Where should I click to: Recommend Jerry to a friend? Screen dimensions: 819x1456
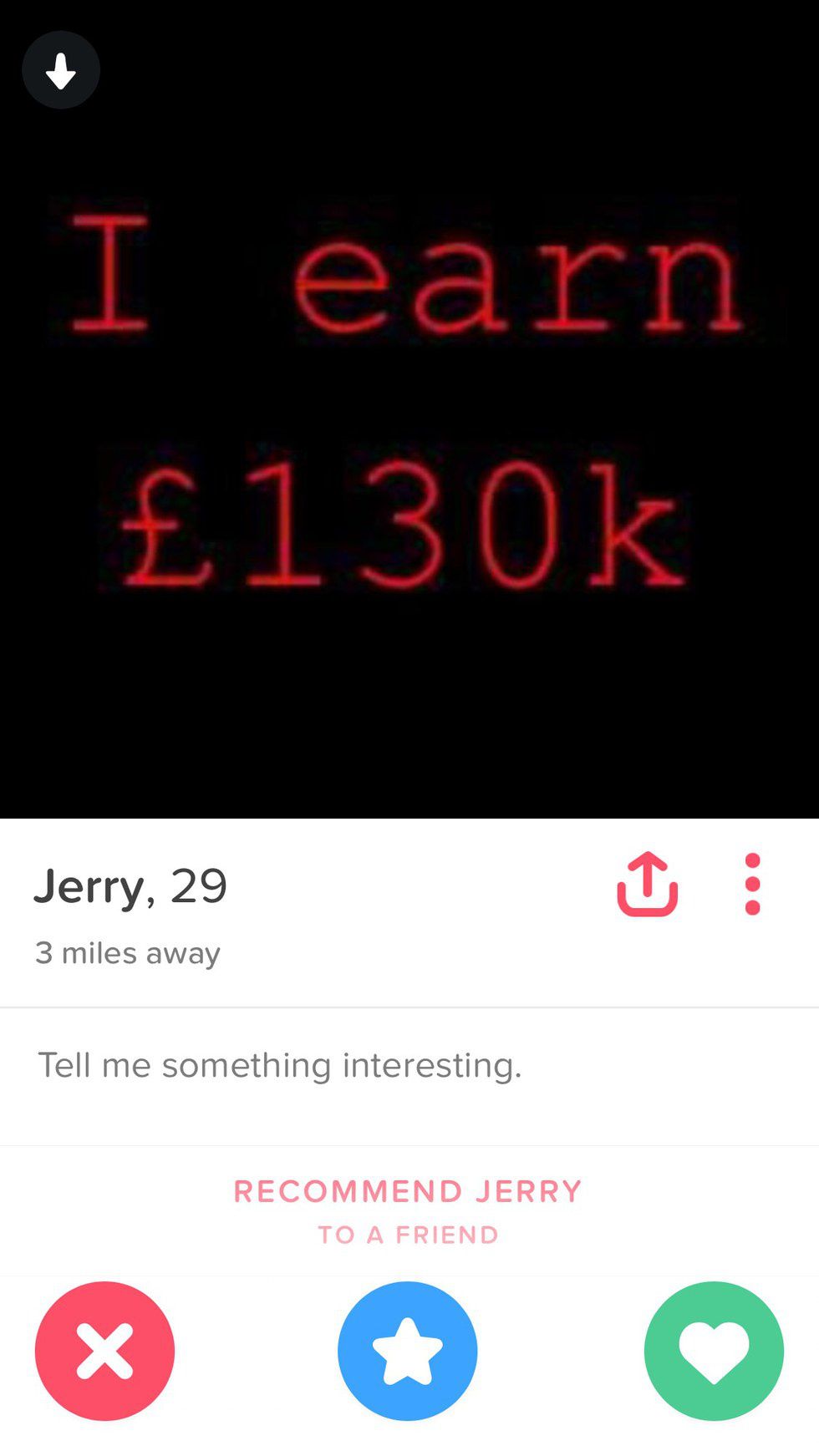click(408, 1211)
